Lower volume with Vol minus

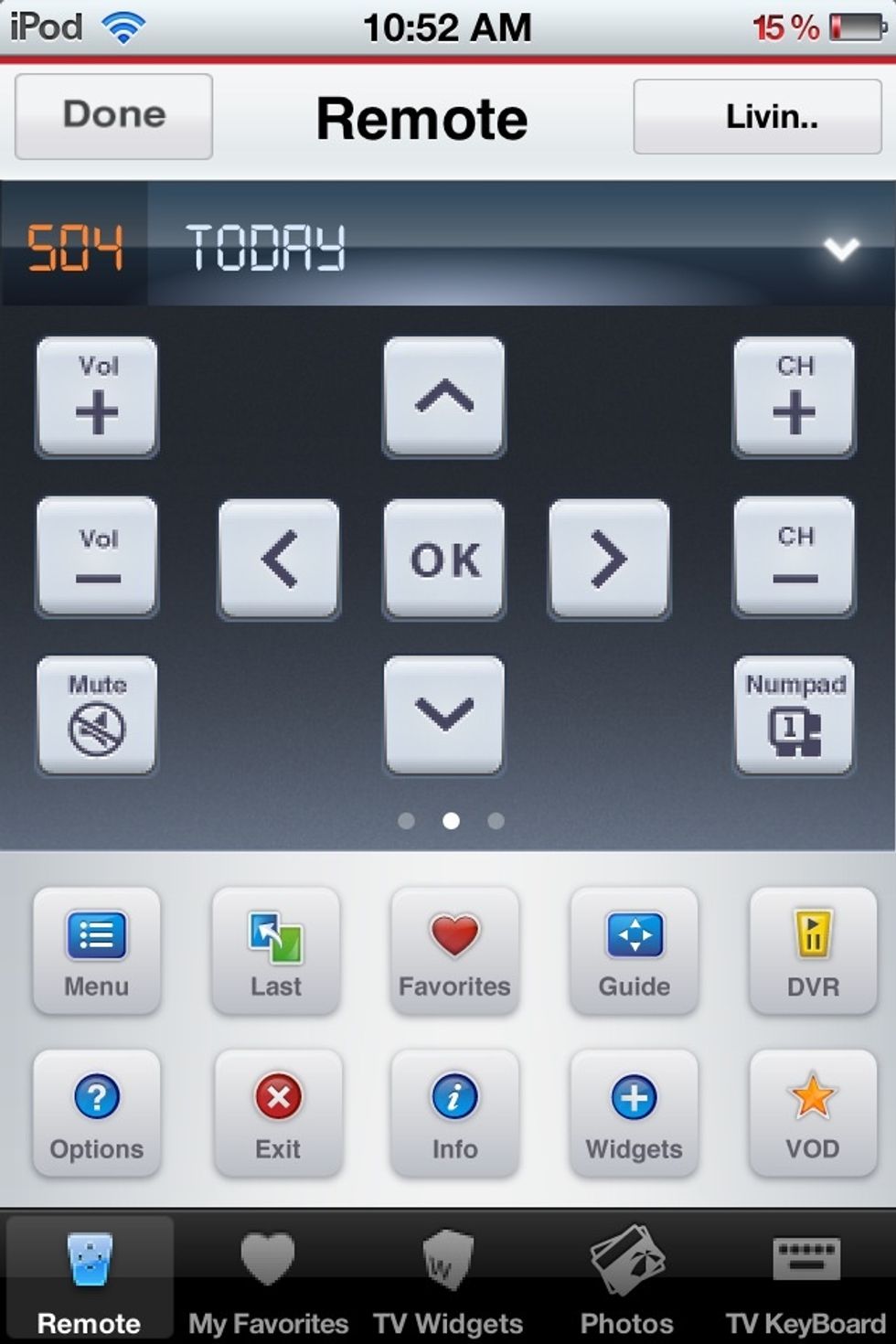(97, 556)
